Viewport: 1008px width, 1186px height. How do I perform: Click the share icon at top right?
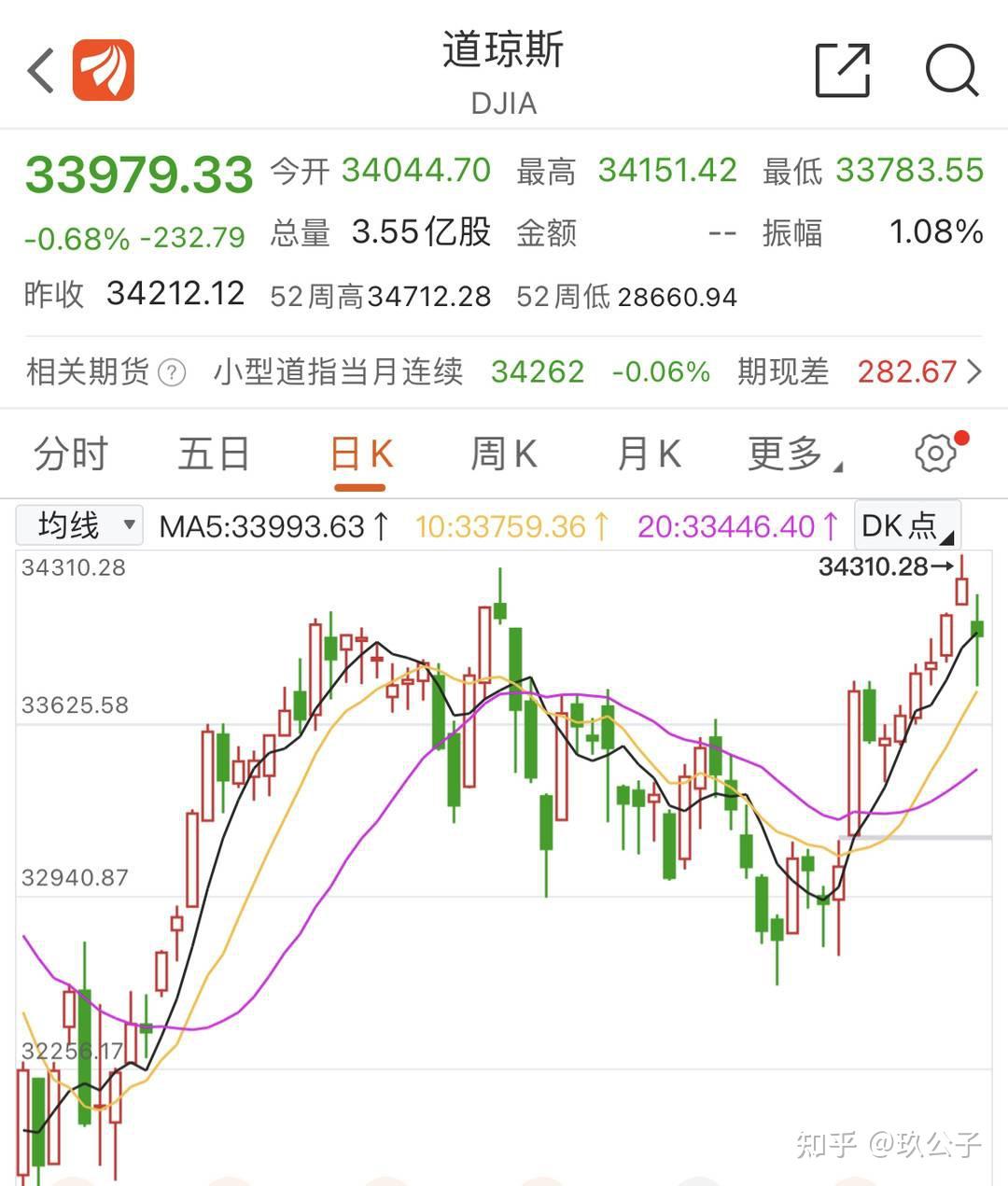pos(841,68)
